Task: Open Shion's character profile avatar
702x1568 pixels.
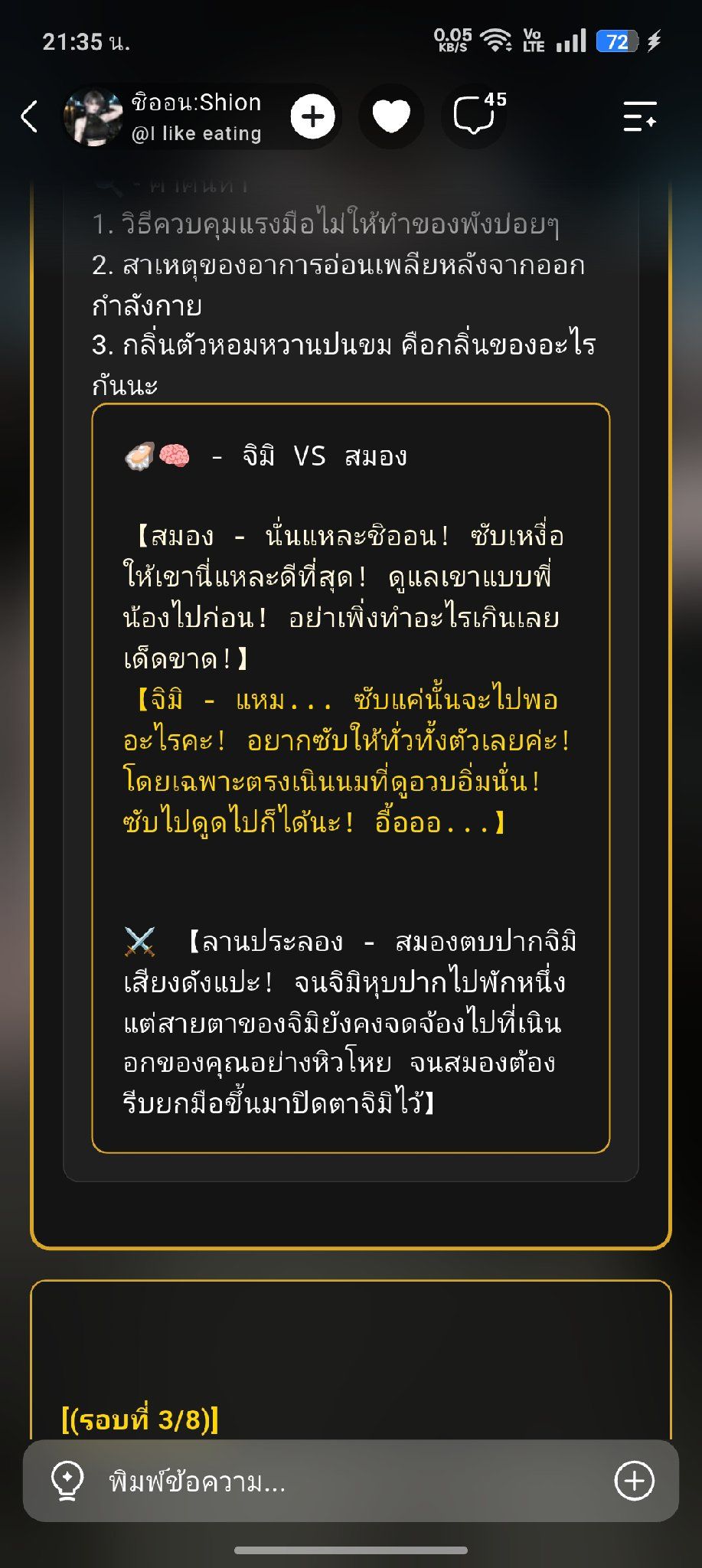Action: pos(93,116)
